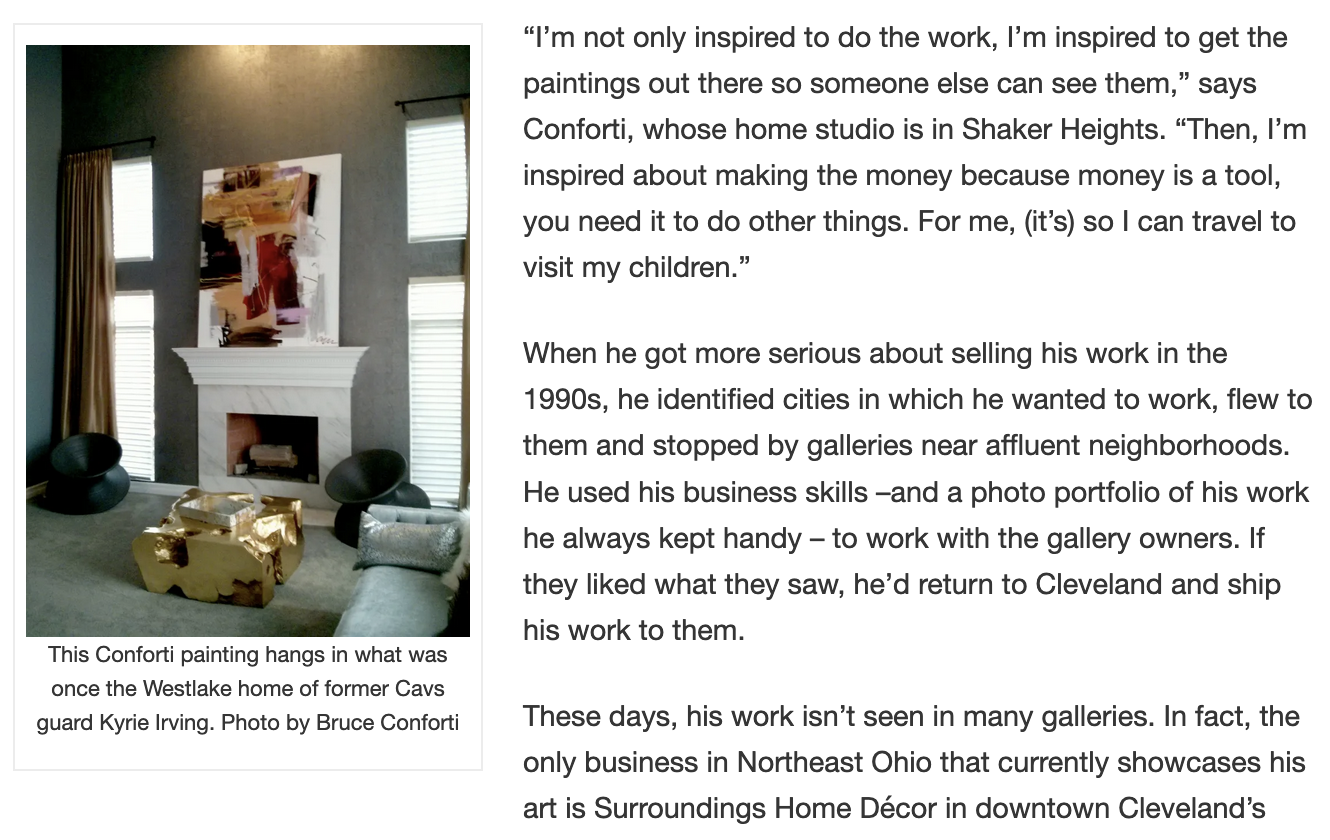
Task: Open the Conforti painting photo
Action: [248, 340]
